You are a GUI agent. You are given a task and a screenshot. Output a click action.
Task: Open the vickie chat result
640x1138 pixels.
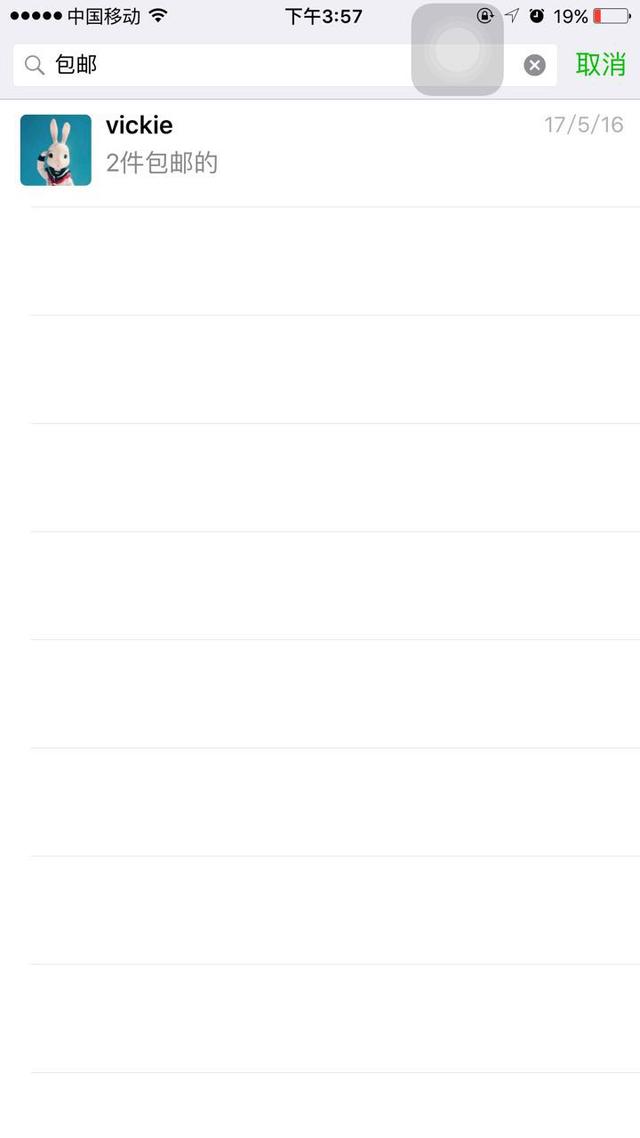(320, 151)
